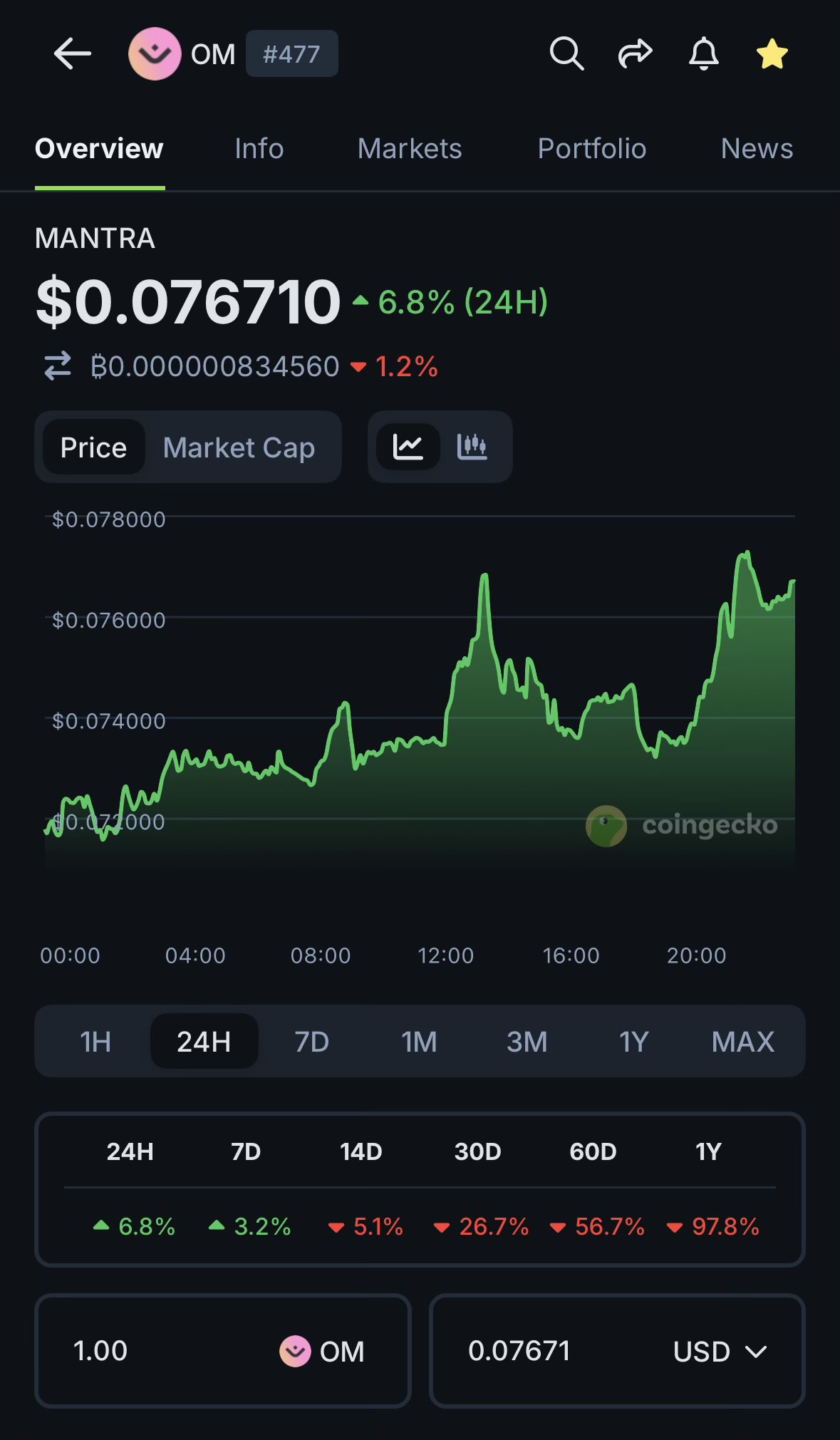Select the 7D chart range

(x=311, y=1042)
